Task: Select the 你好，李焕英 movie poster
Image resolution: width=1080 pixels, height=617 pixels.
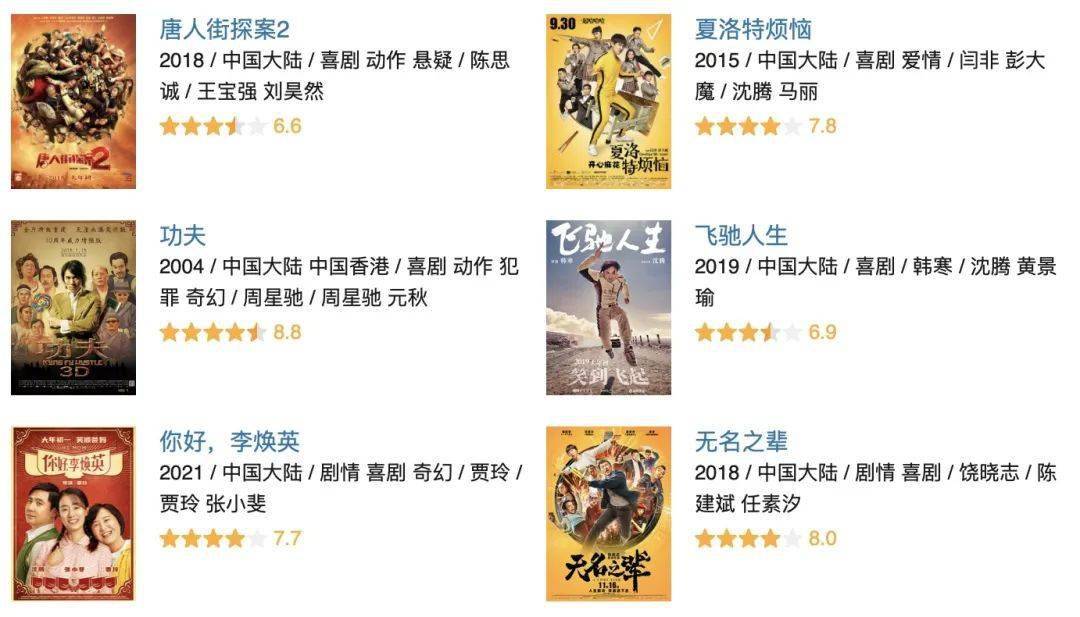Action: point(73,513)
